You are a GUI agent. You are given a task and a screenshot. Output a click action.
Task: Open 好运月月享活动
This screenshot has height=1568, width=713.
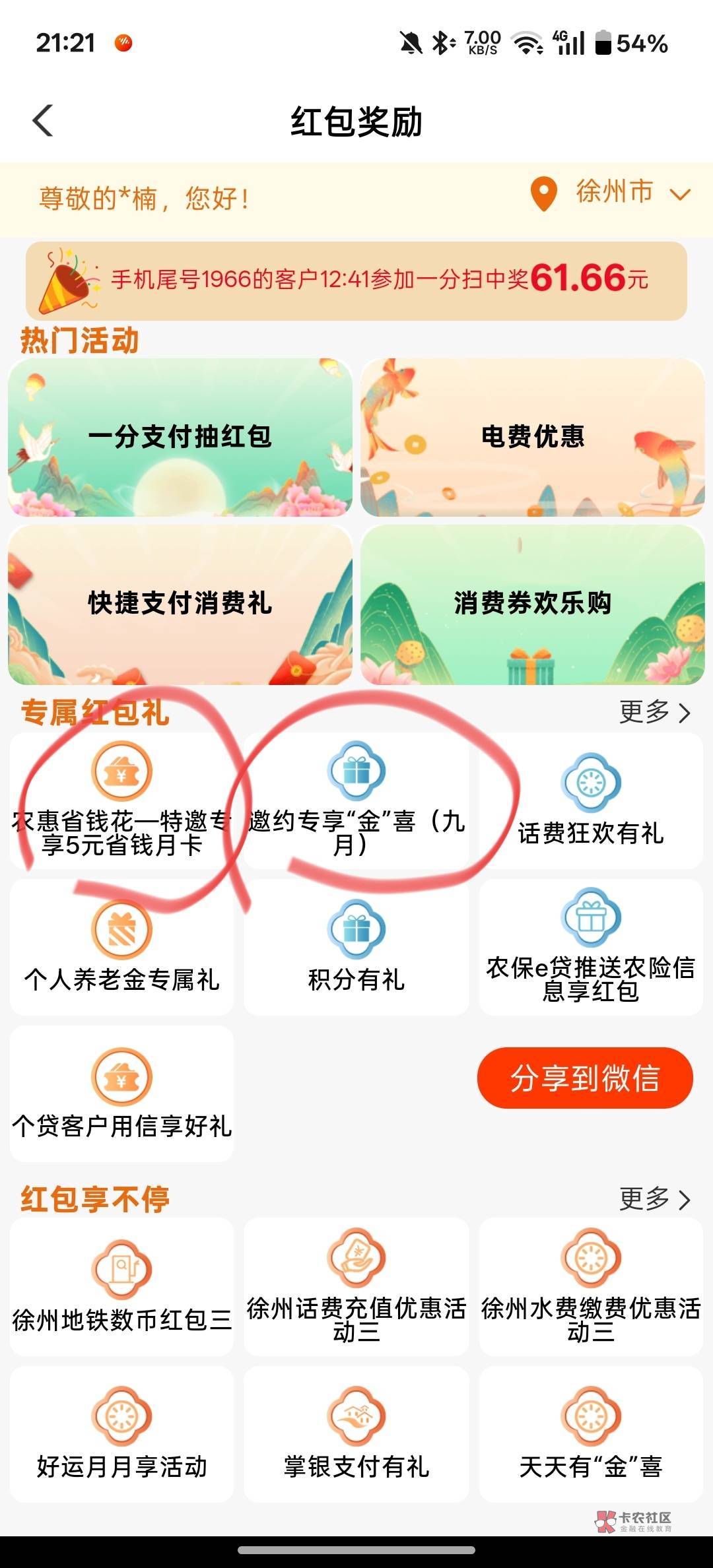(121, 1434)
